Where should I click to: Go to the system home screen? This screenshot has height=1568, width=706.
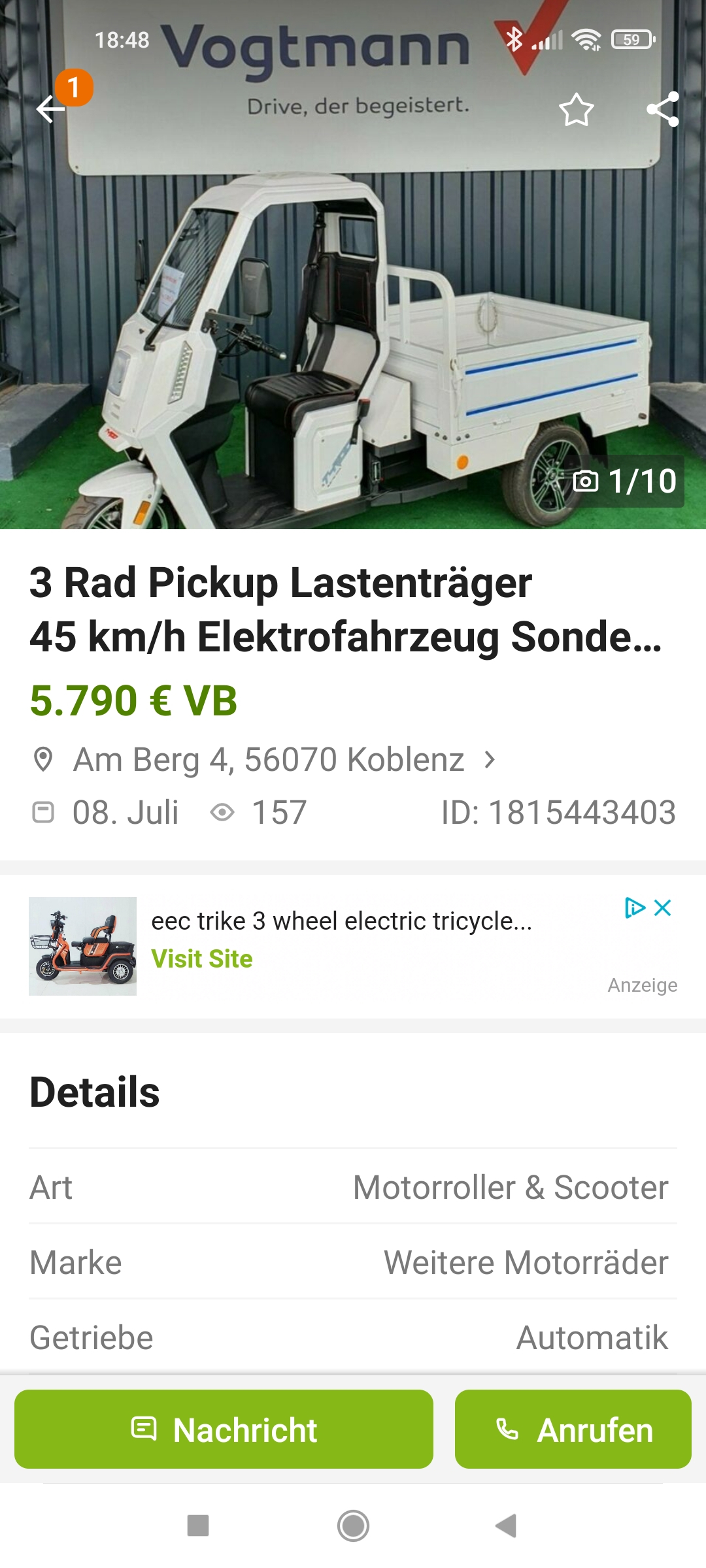tap(353, 1526)
